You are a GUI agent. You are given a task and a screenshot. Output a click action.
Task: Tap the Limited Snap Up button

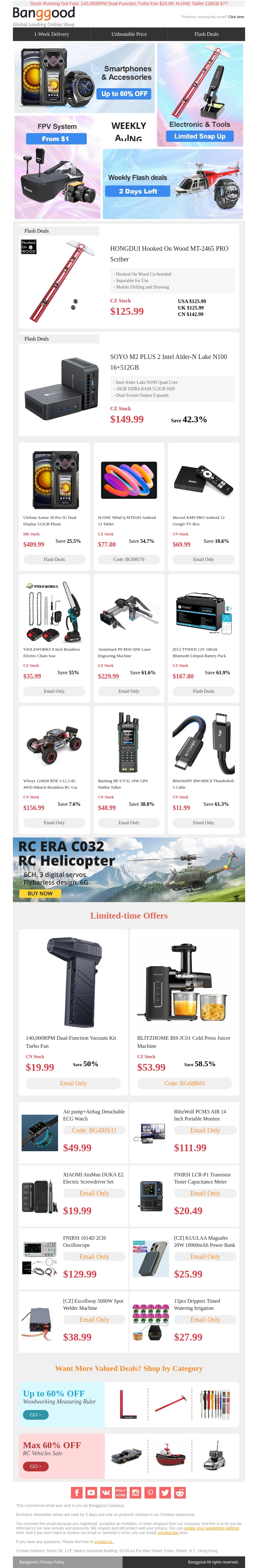(200, 136)
